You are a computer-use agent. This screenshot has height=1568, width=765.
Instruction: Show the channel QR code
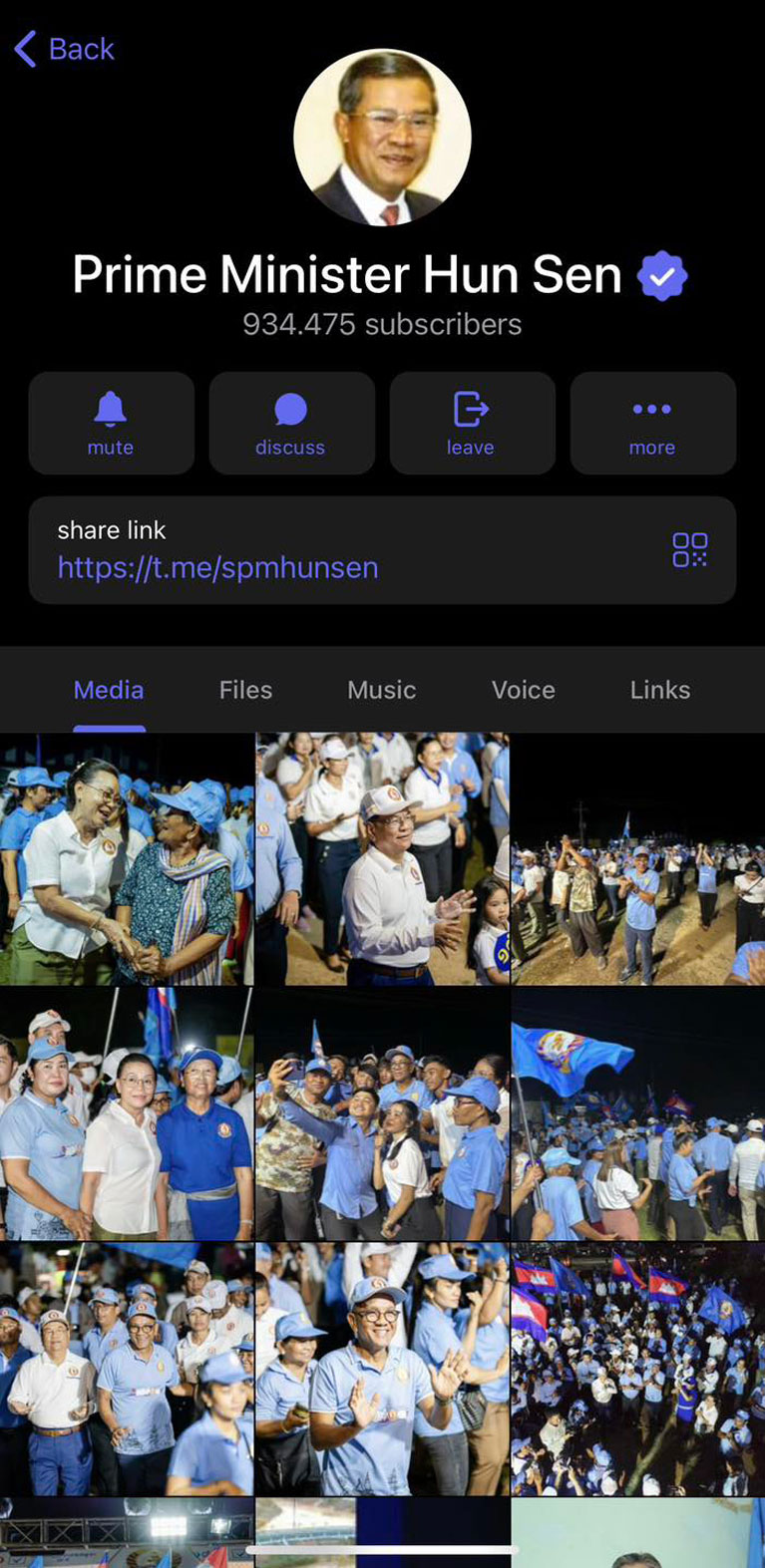pos(689,549)
